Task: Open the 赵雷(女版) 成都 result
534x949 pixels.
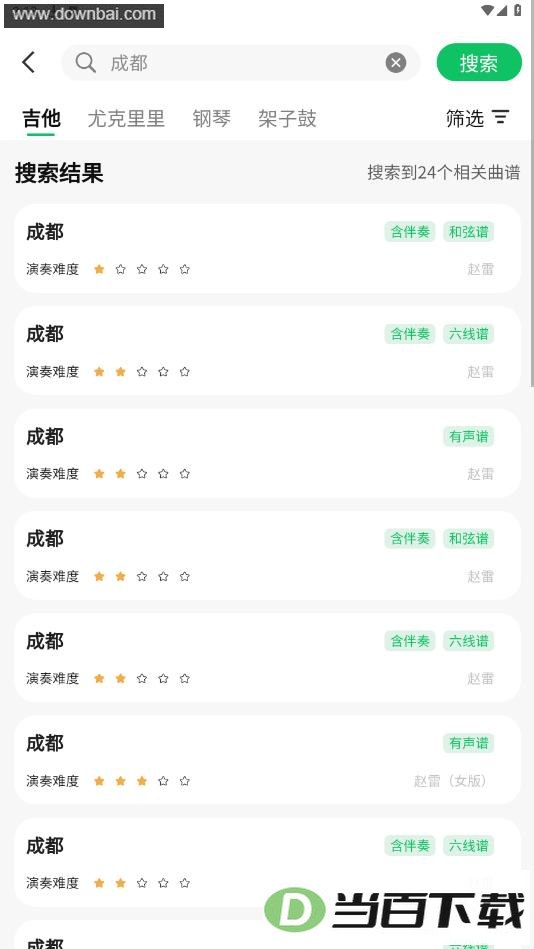Action: [267, 760]
